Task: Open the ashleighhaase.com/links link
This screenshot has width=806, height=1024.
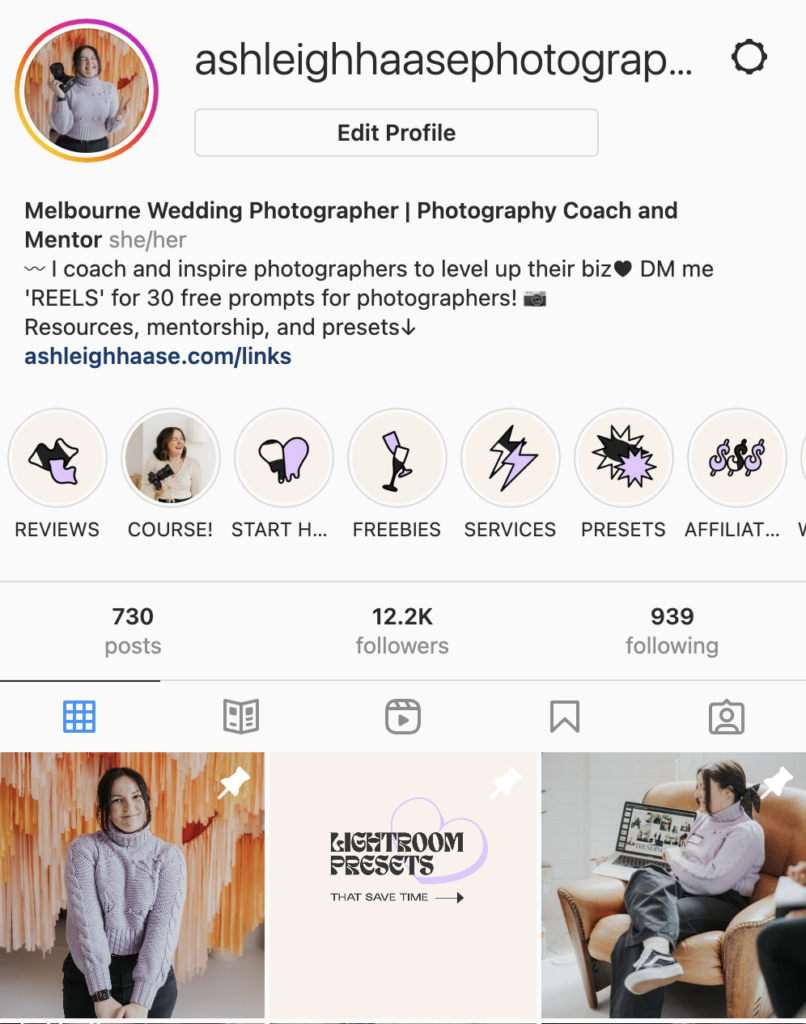Action: coord(158,356)
